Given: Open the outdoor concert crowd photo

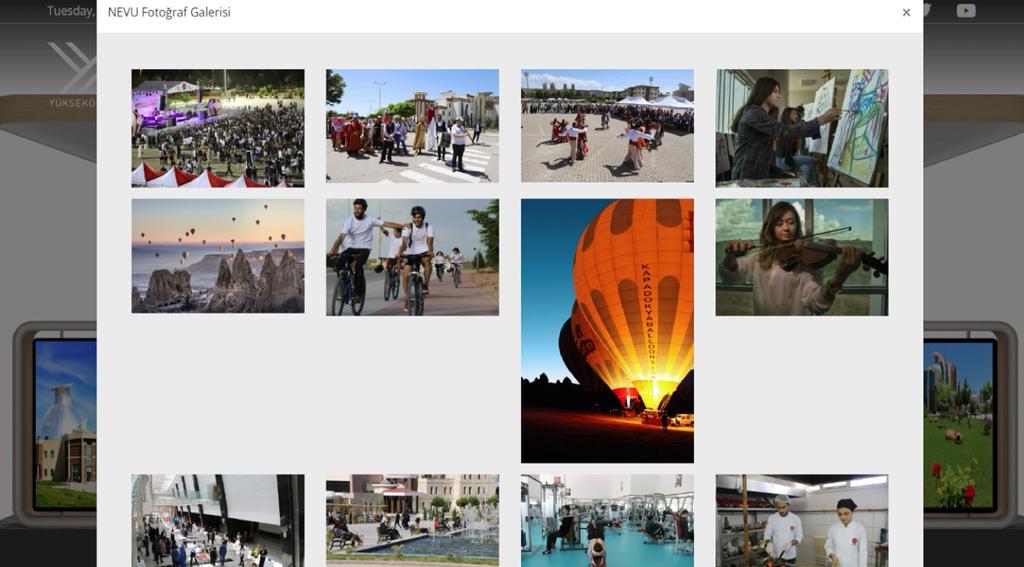Looking at the screenshot, I should (217, 127).
